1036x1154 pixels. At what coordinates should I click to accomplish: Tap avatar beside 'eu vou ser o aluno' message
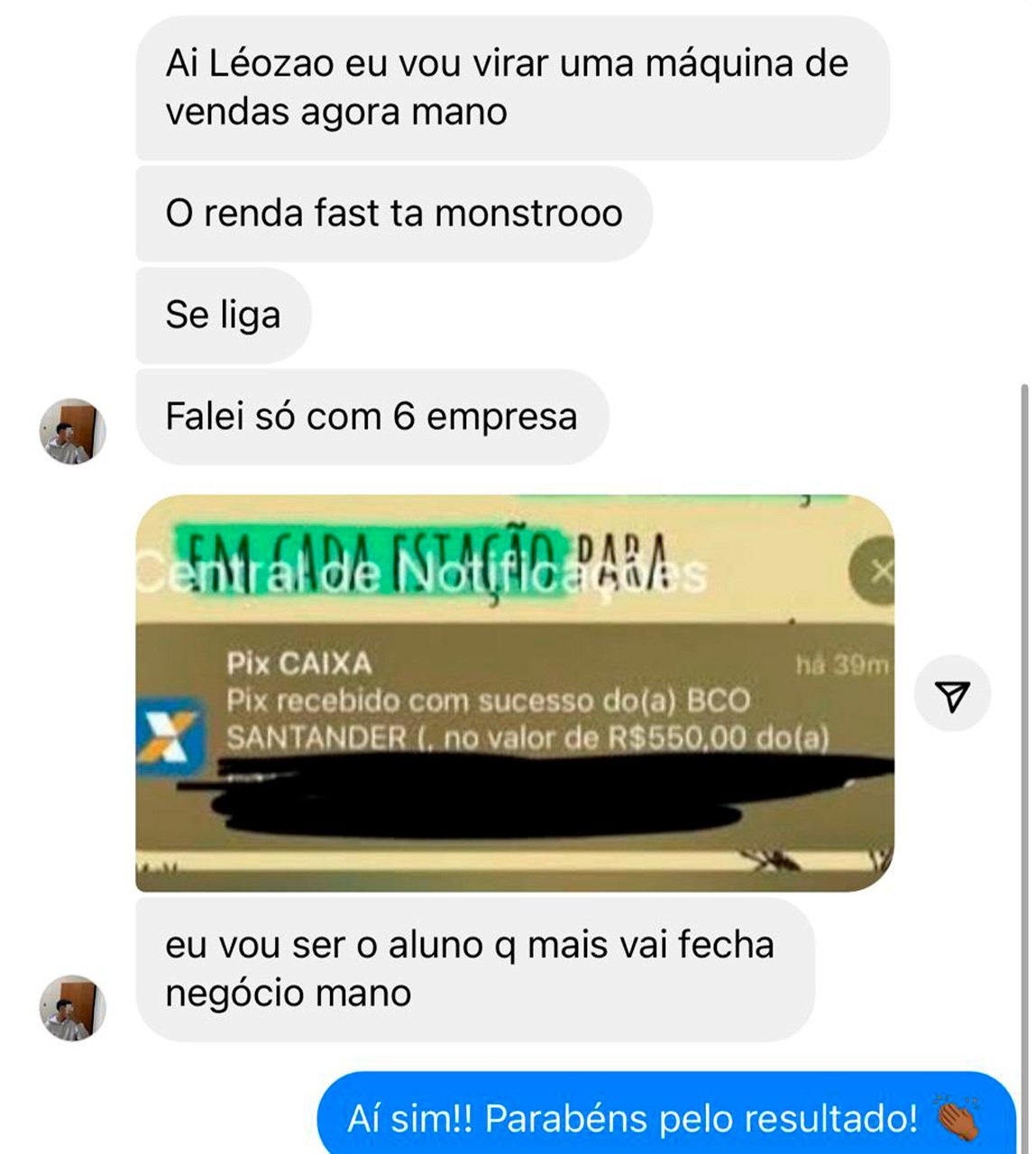73,1007
